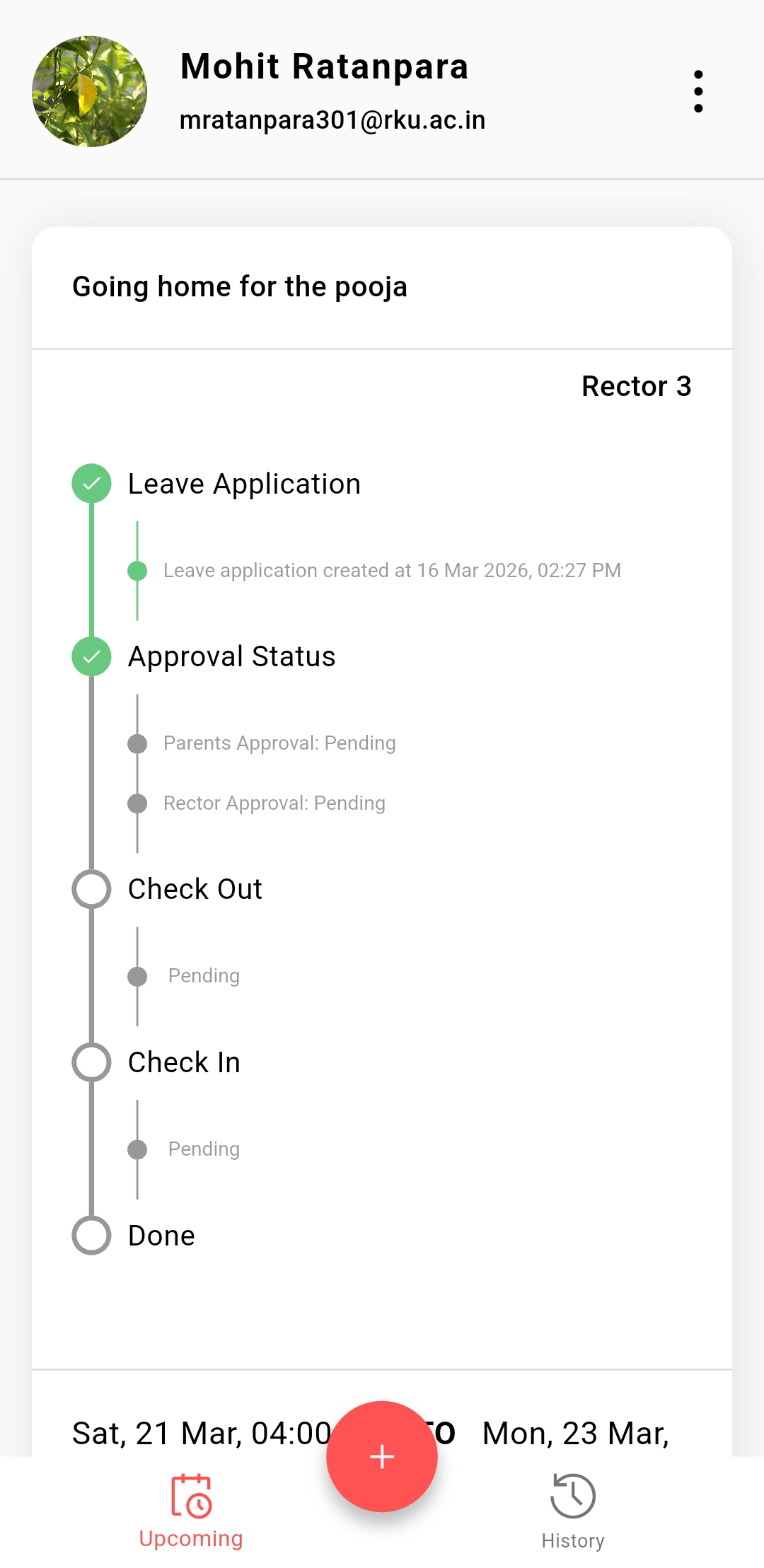Tap the Done step circle
The image size is (764, 1568).
92,1235
